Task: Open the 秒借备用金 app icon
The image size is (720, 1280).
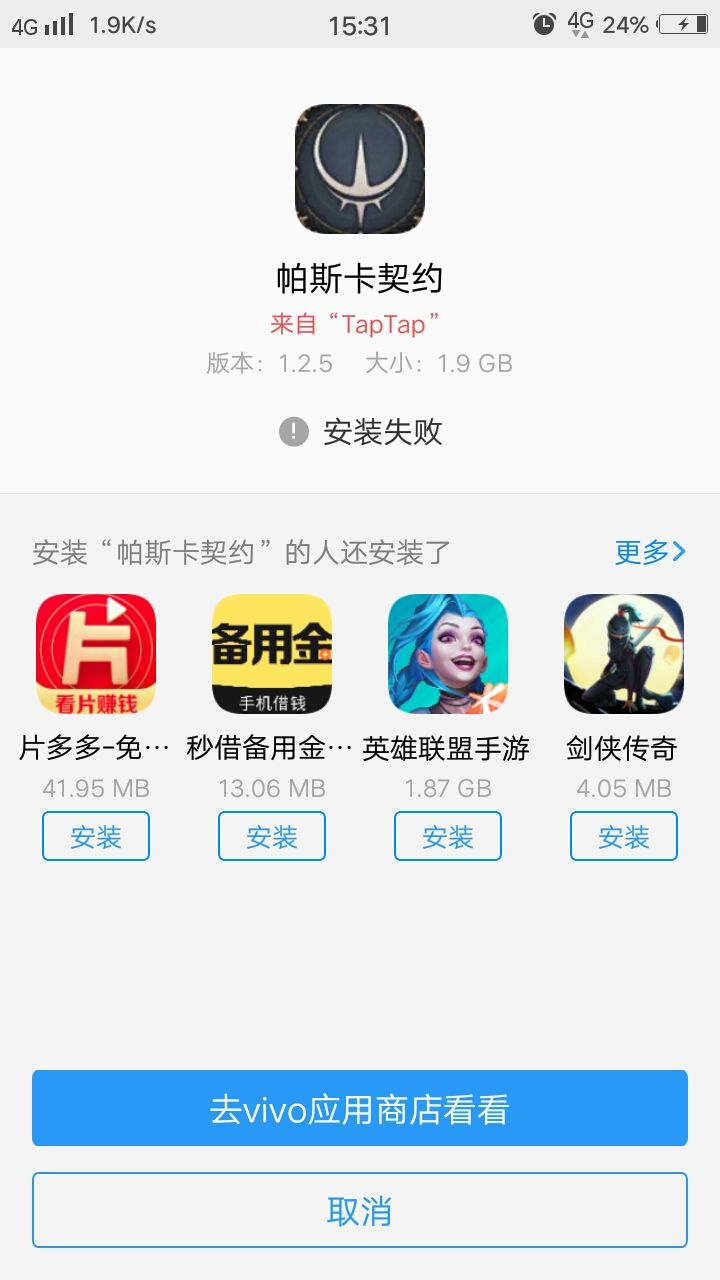Action: point(272,654)
